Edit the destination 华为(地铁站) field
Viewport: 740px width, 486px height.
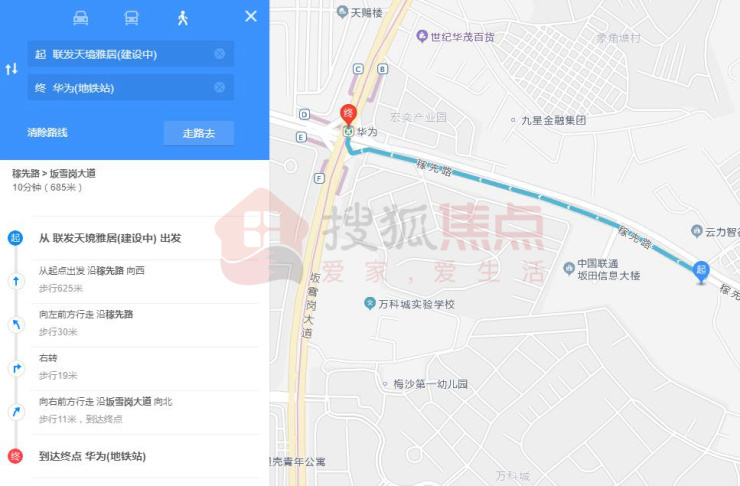(120, 88)
